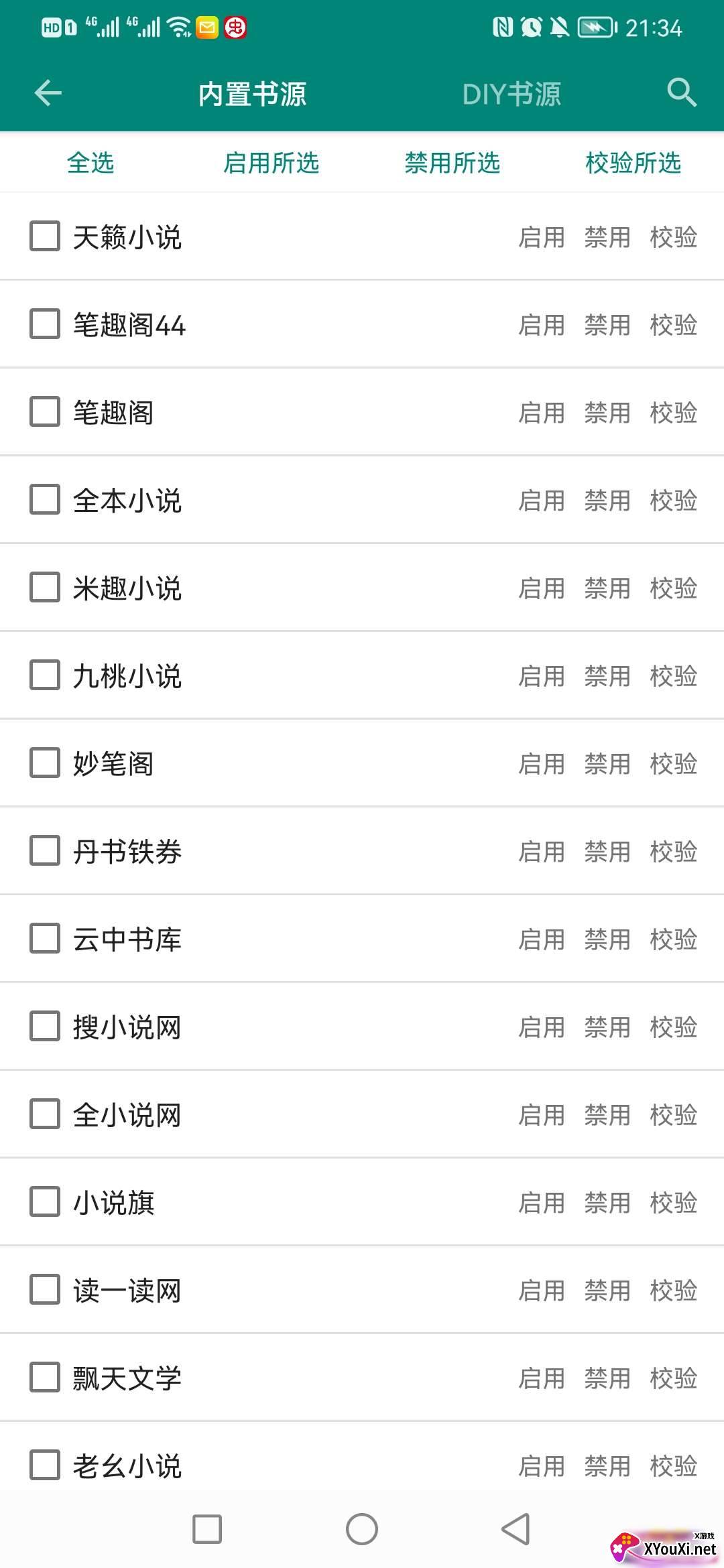Mark the 小说旗 checkbox
724x1568 pixels.
point(45,1202)
